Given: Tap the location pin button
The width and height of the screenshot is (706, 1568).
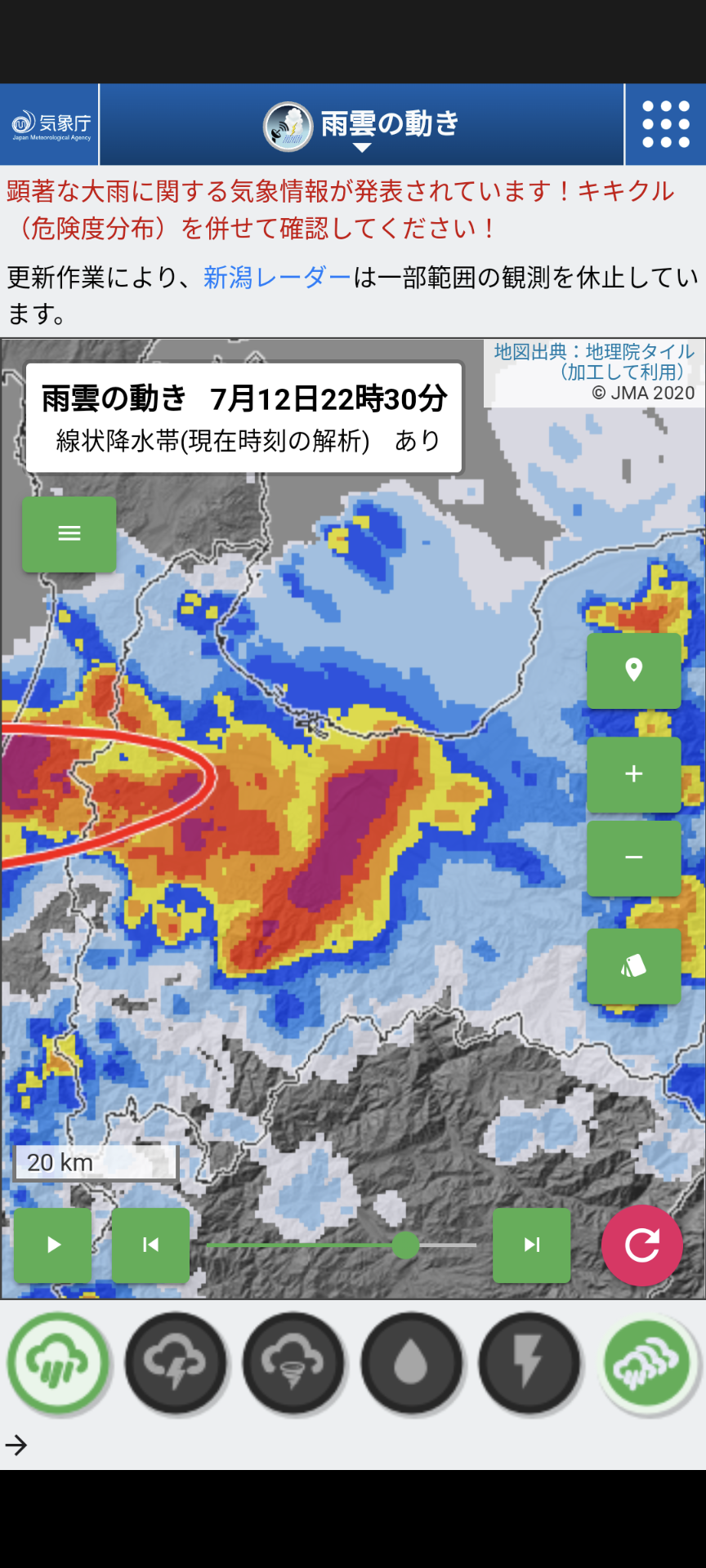Looking at the screenshot, I should (634, 670).
